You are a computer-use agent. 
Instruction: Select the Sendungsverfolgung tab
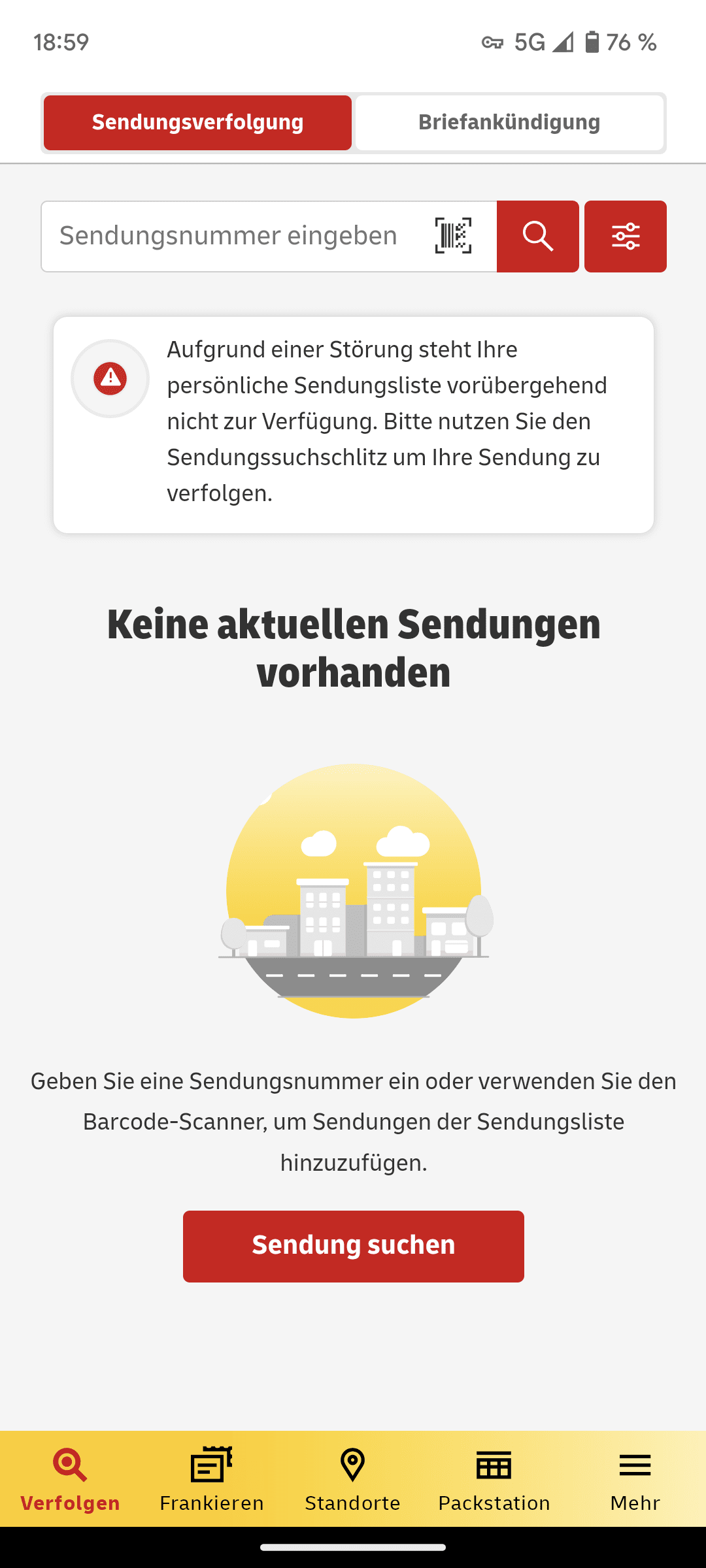[197, 123]
